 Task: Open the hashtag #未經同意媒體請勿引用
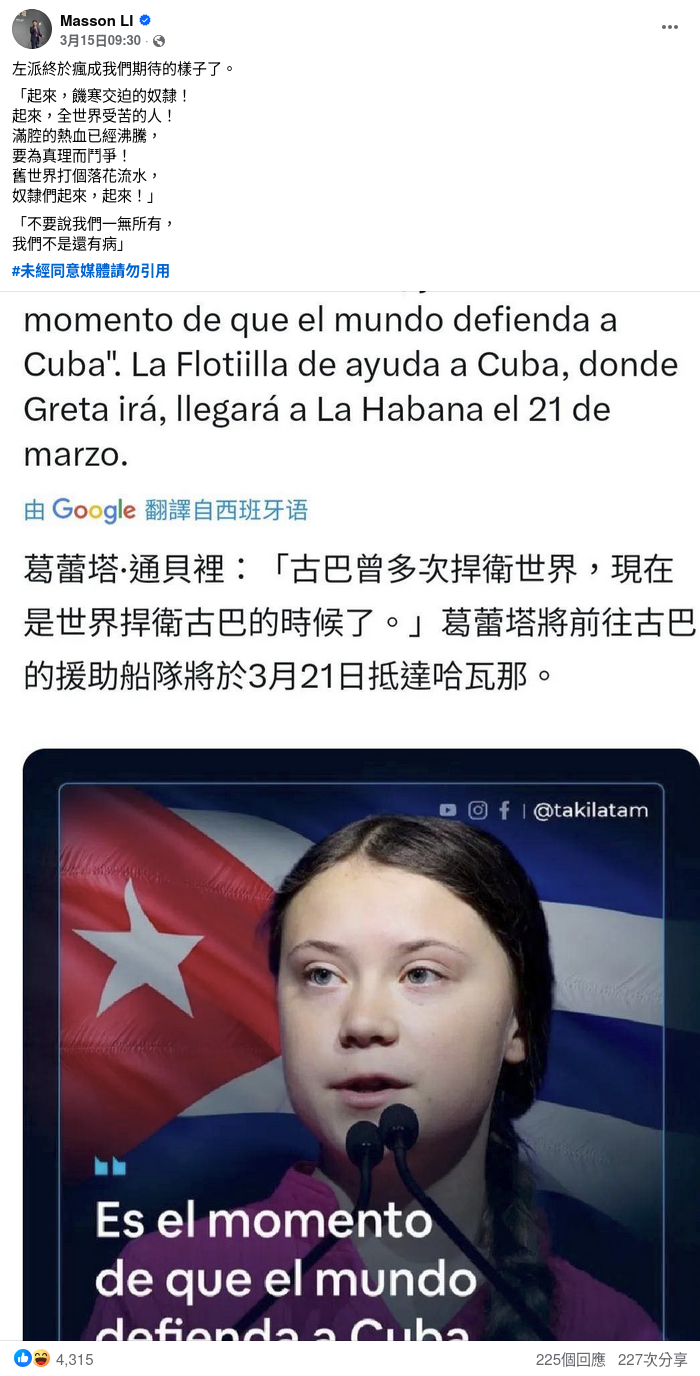[91, 271]
